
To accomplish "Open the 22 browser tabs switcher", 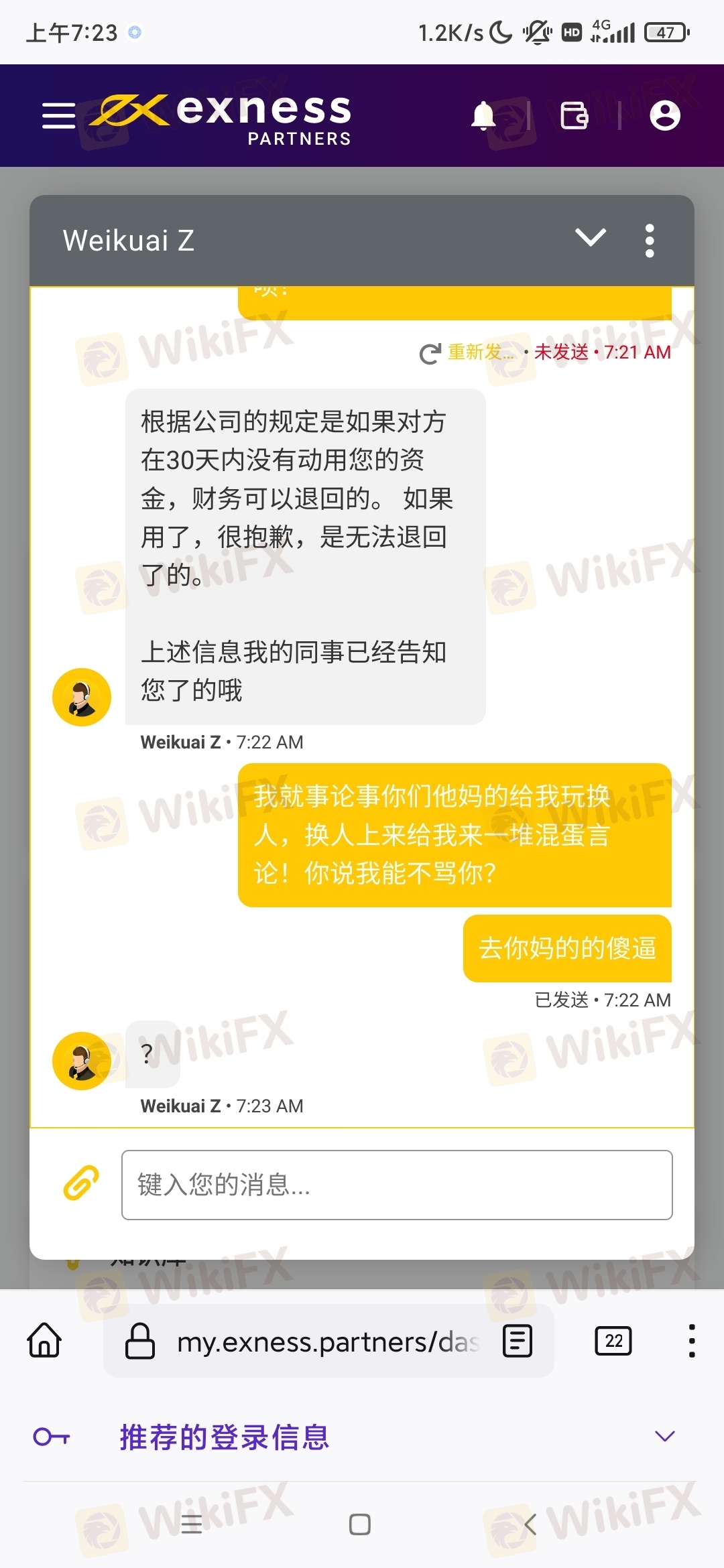I will click(x=613, y=1341).
